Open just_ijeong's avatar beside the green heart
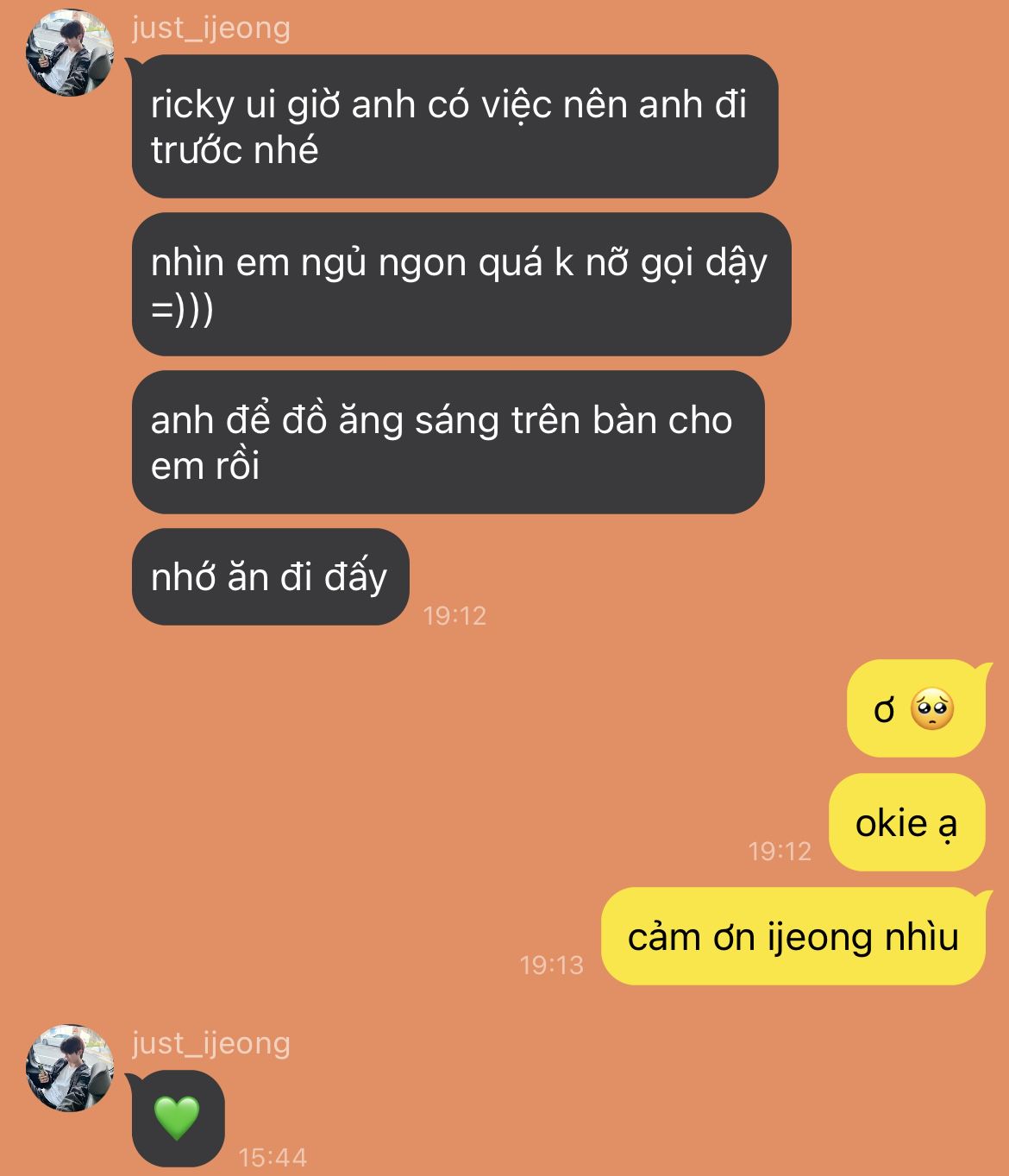 pos(70,1068)
